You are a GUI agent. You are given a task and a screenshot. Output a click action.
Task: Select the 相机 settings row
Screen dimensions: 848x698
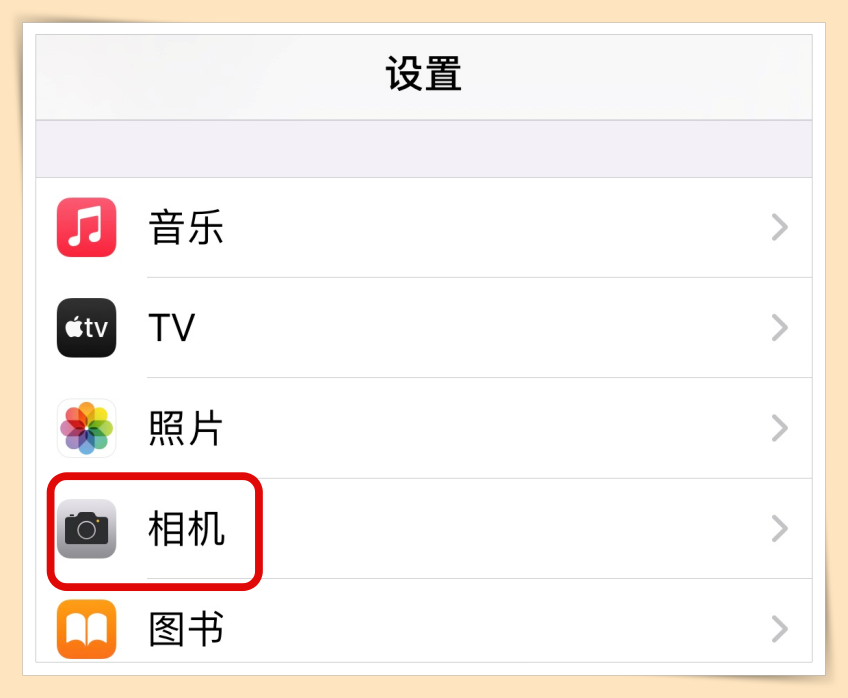[x=423, y=529]
